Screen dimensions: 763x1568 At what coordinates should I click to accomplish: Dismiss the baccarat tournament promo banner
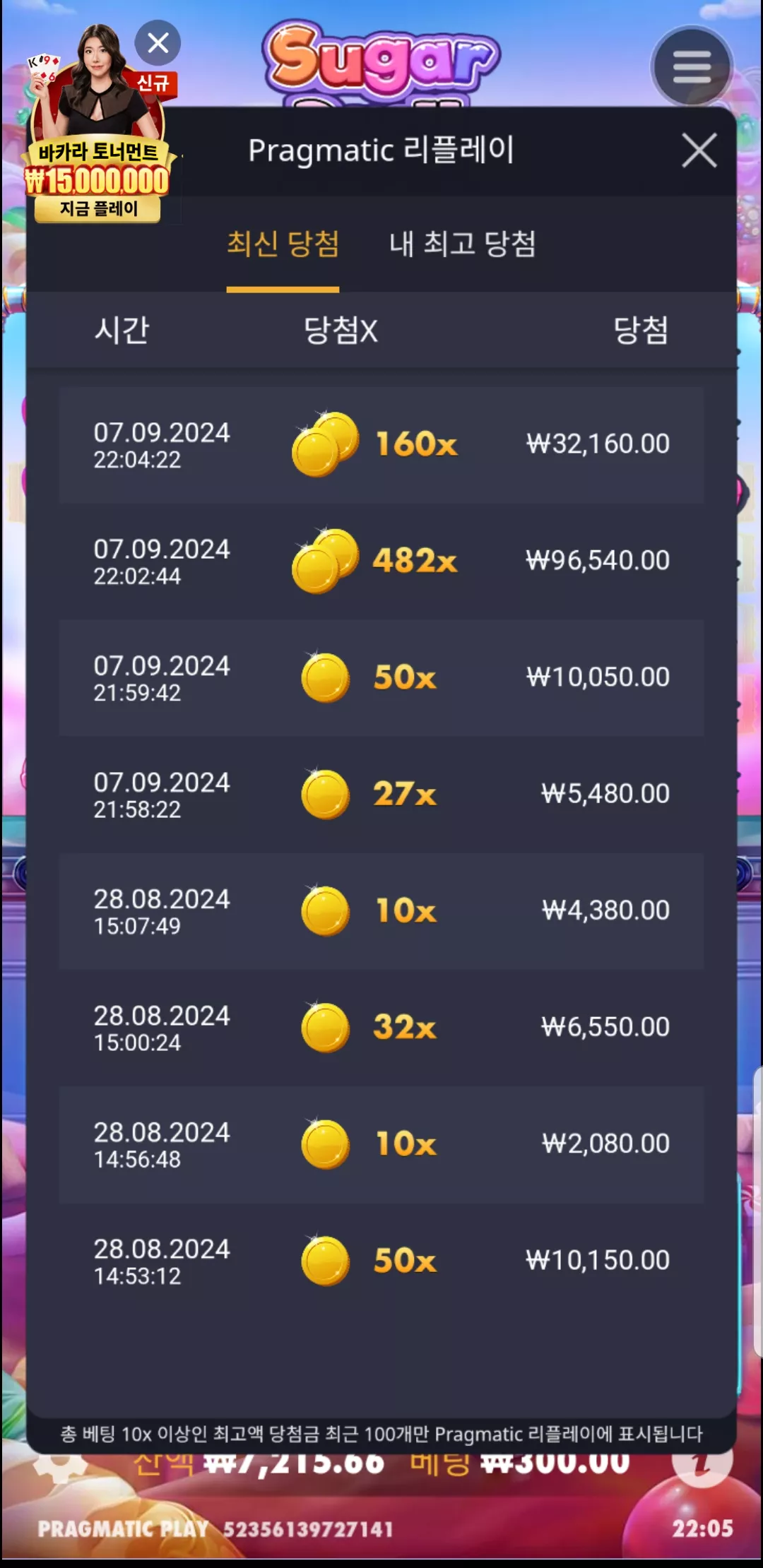(158, 43)
